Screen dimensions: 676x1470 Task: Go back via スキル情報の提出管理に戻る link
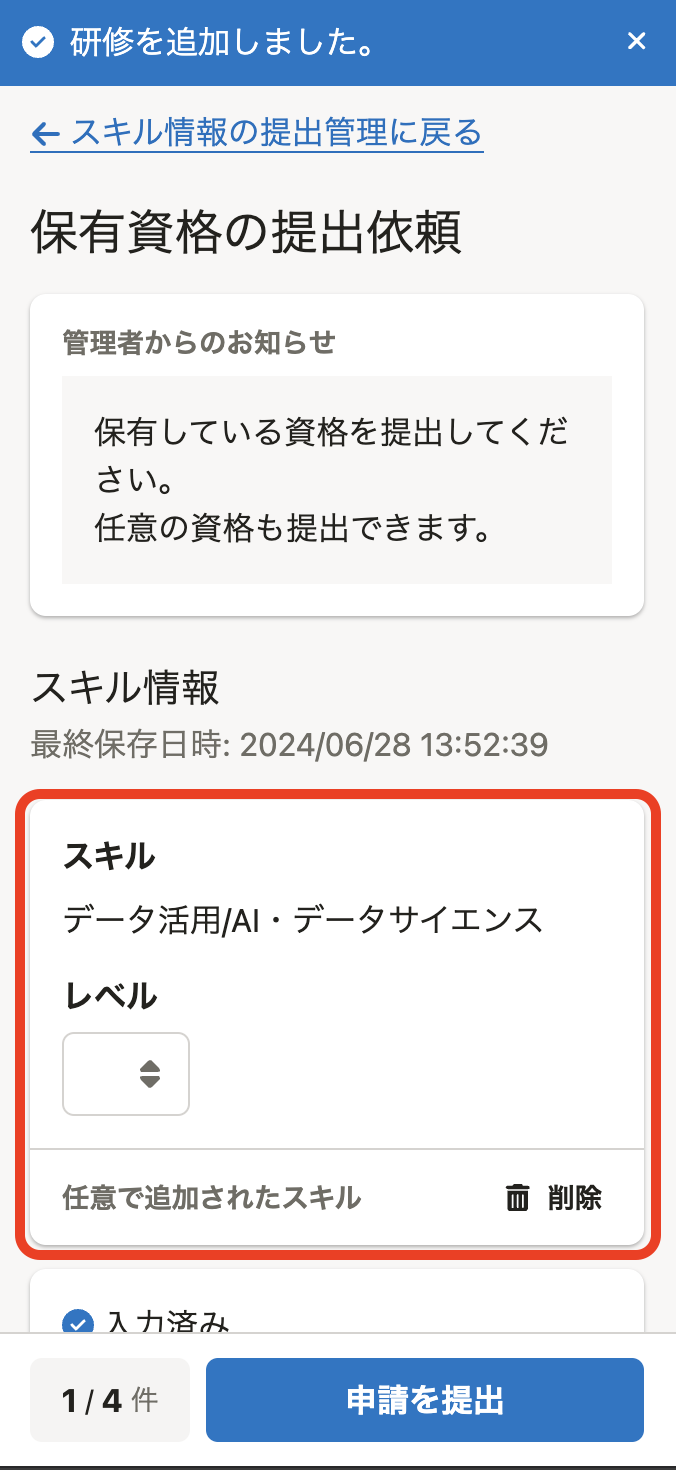[257, 133]
